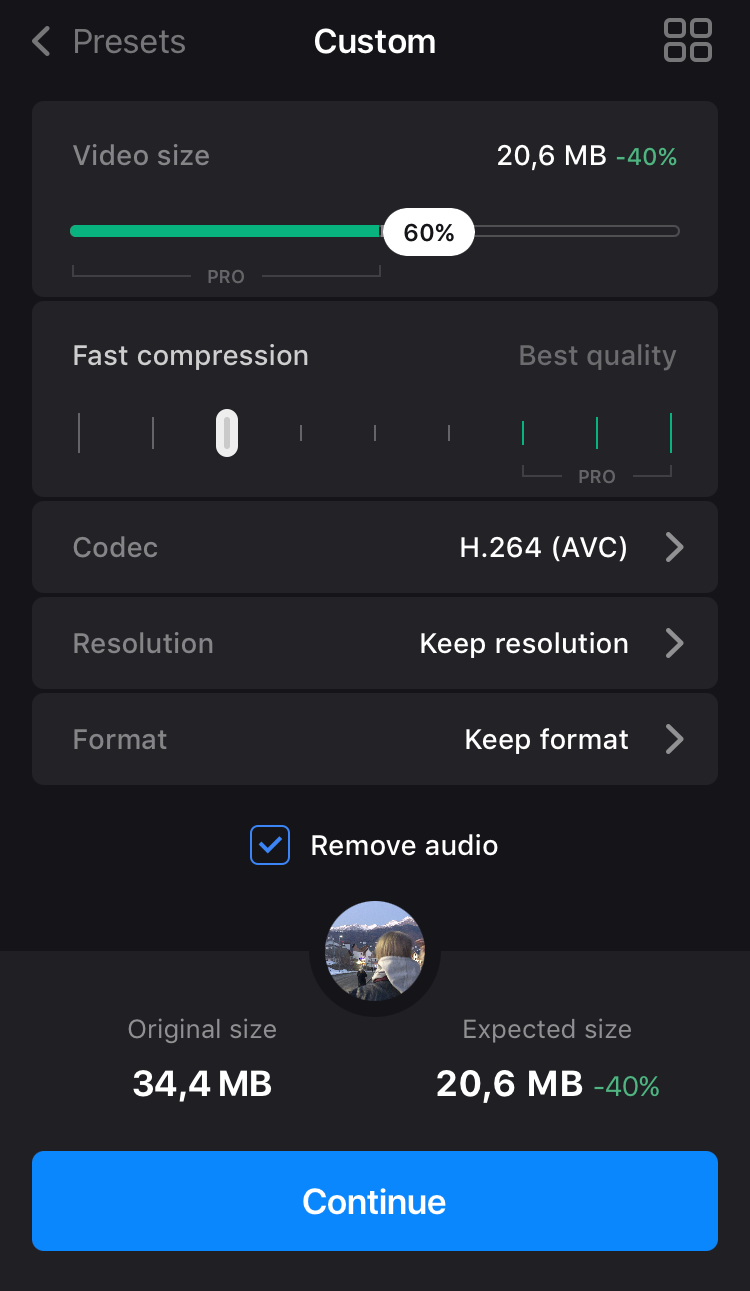Expand the Resolution options
Image resolution: width=750 pixels, height=1291 pixels.
pyautogui.click(x=375, y=643)
